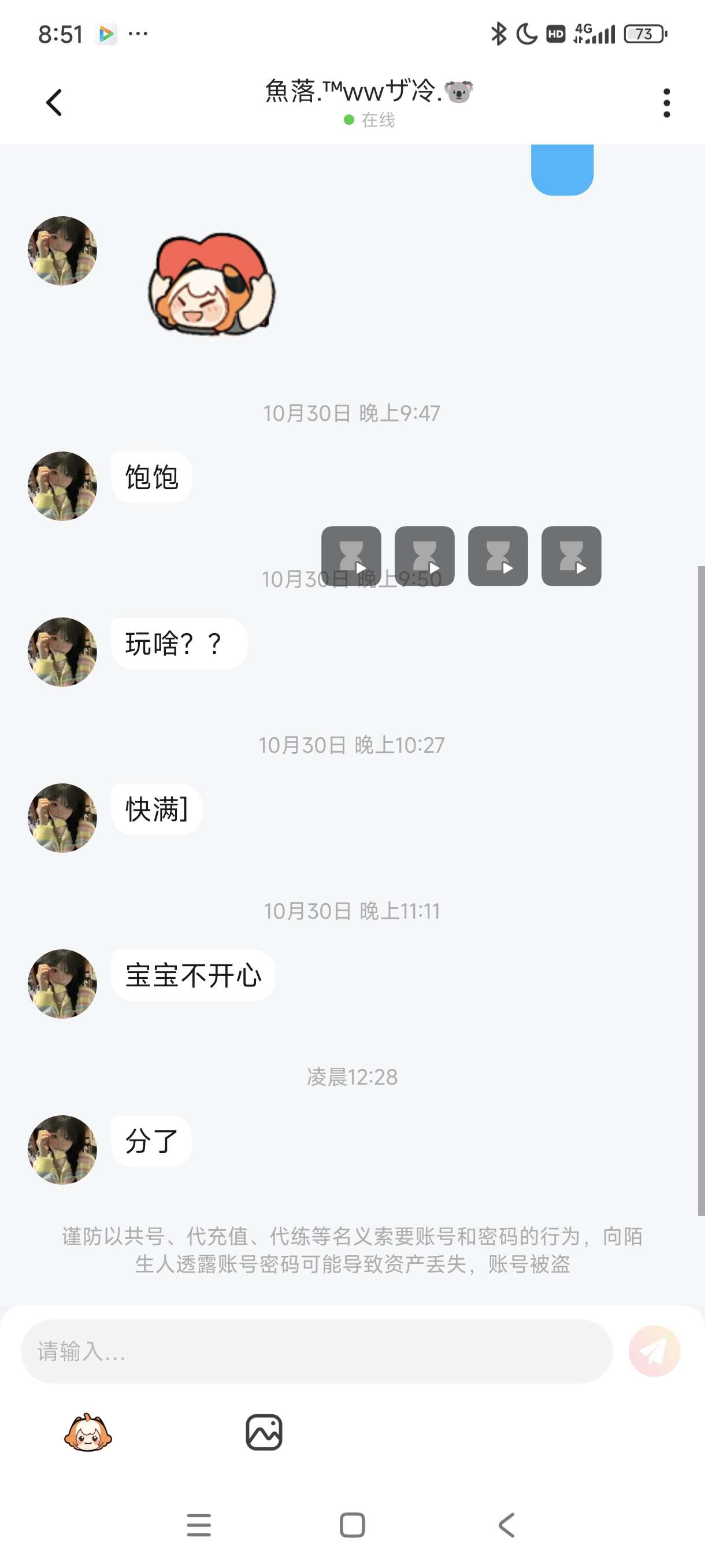Open the red-hat sticker message
The image size is (705, 1568).
pos(211,284)
